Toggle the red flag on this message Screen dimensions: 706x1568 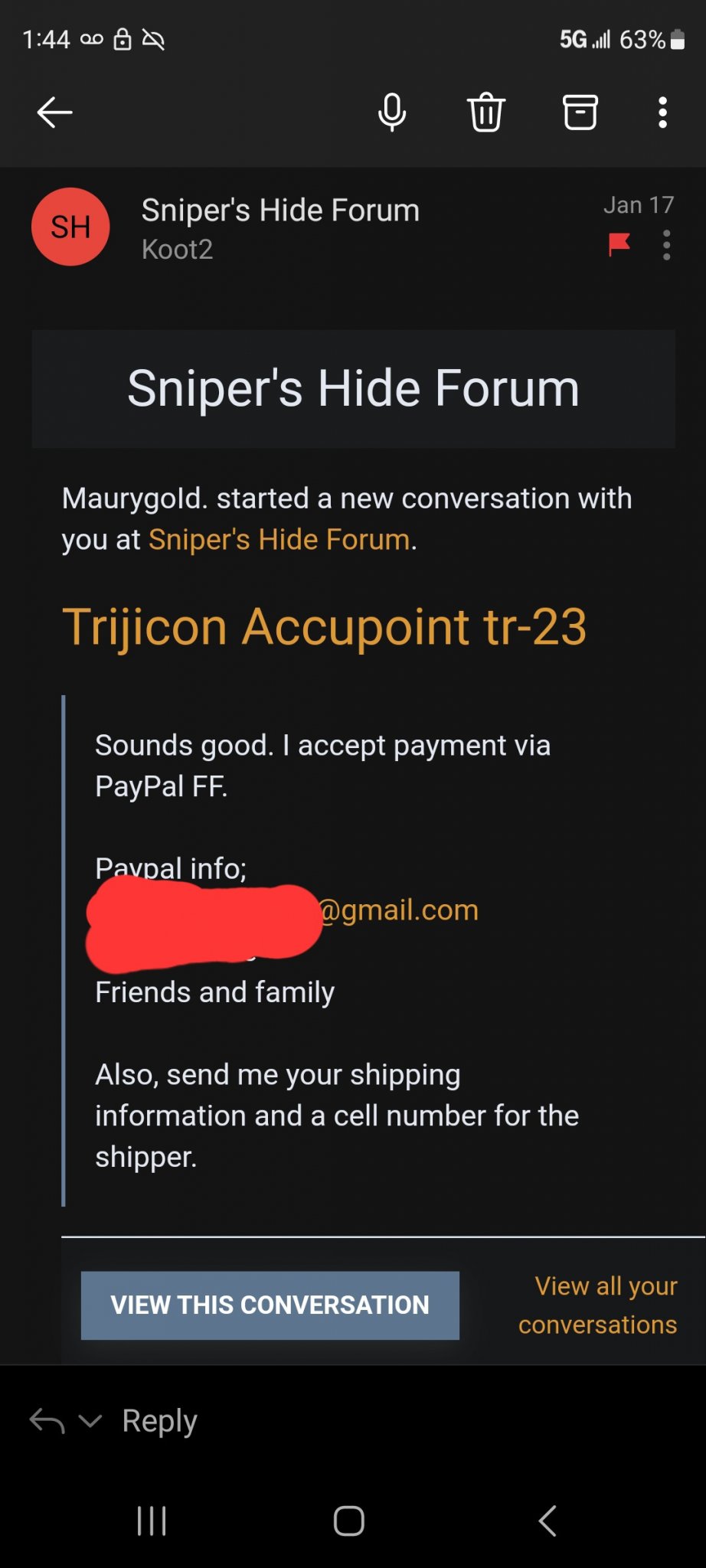click(x=619, y=245)
